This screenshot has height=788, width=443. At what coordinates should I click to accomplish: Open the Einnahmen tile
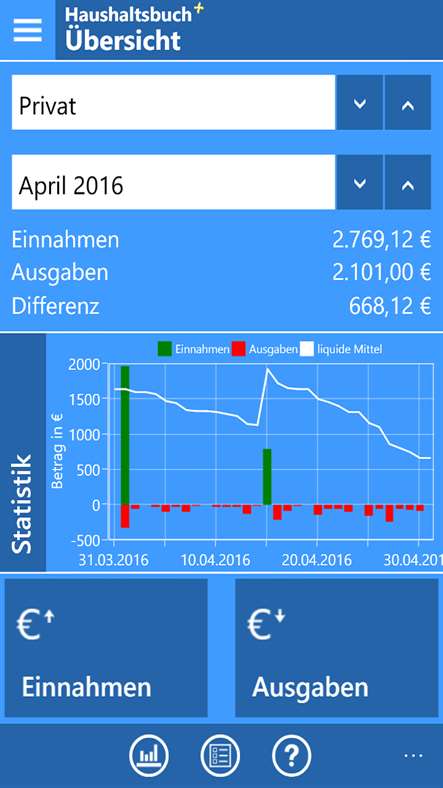pos(106,648)
